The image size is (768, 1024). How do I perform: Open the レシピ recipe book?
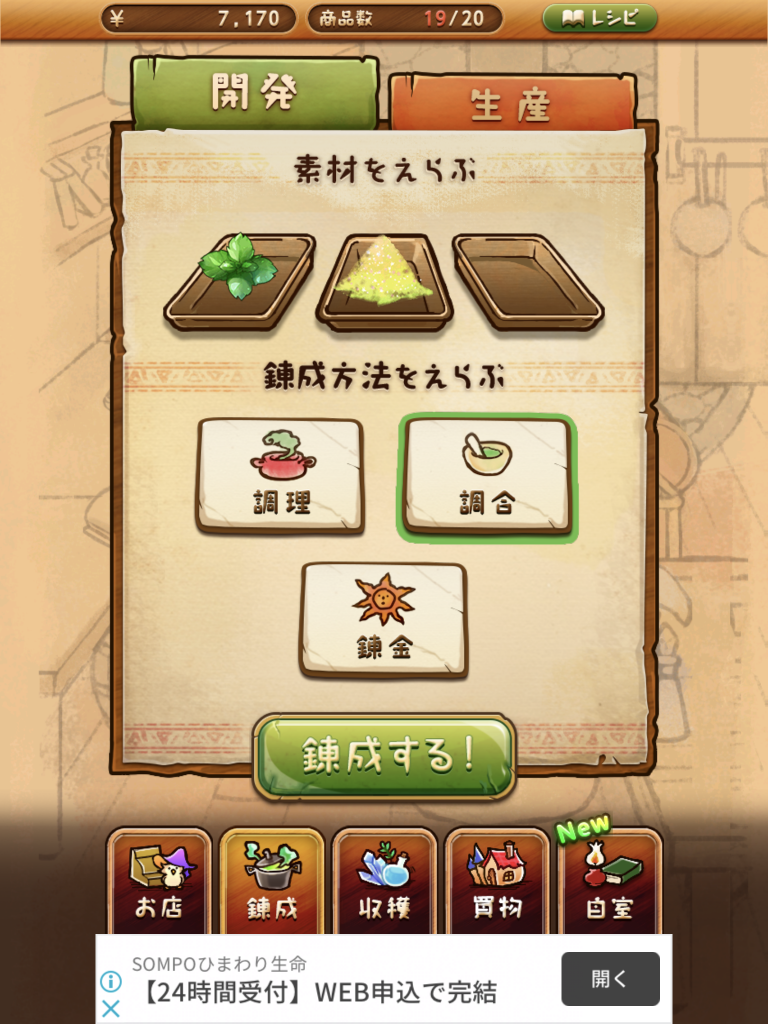point(600,18)
